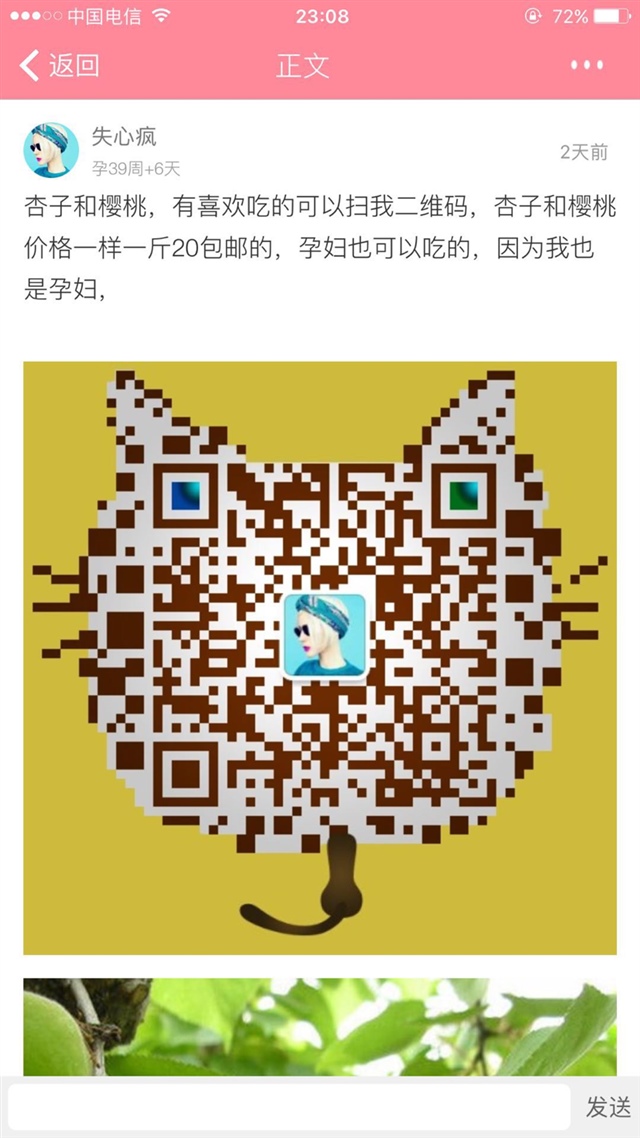Go back using the 返回 button
The width and height of the screenshot is (640, 1138).
[60, 66]
